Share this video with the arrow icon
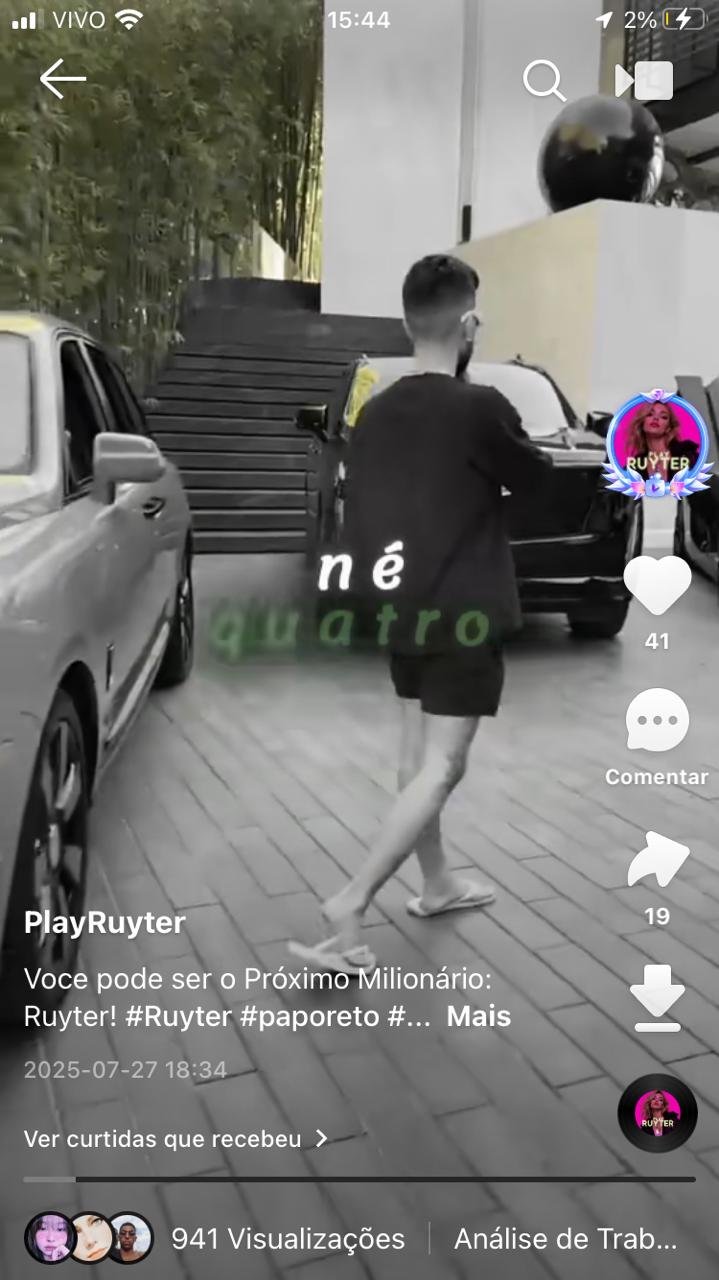 coord(657,860)
